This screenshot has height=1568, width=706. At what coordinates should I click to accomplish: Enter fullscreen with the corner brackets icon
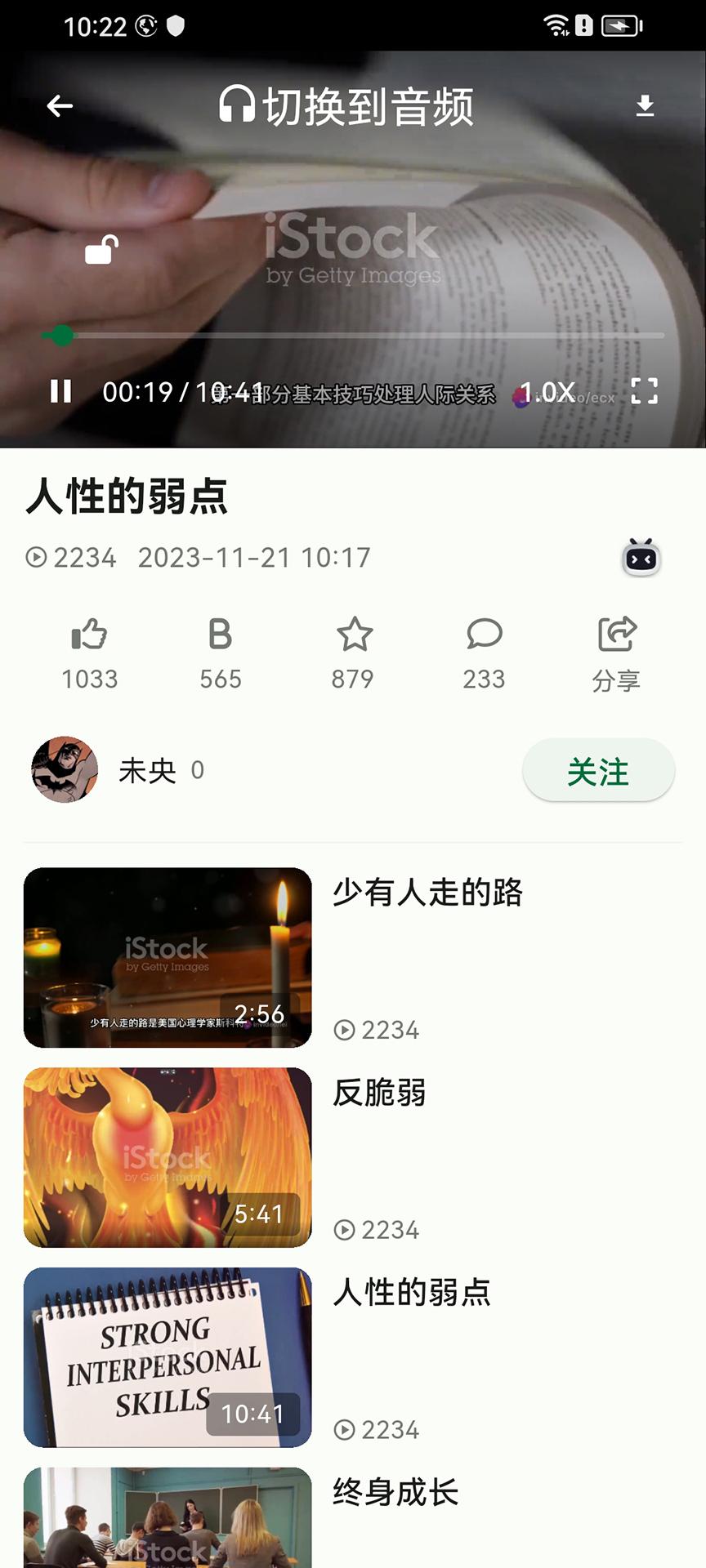coord(646,392)
